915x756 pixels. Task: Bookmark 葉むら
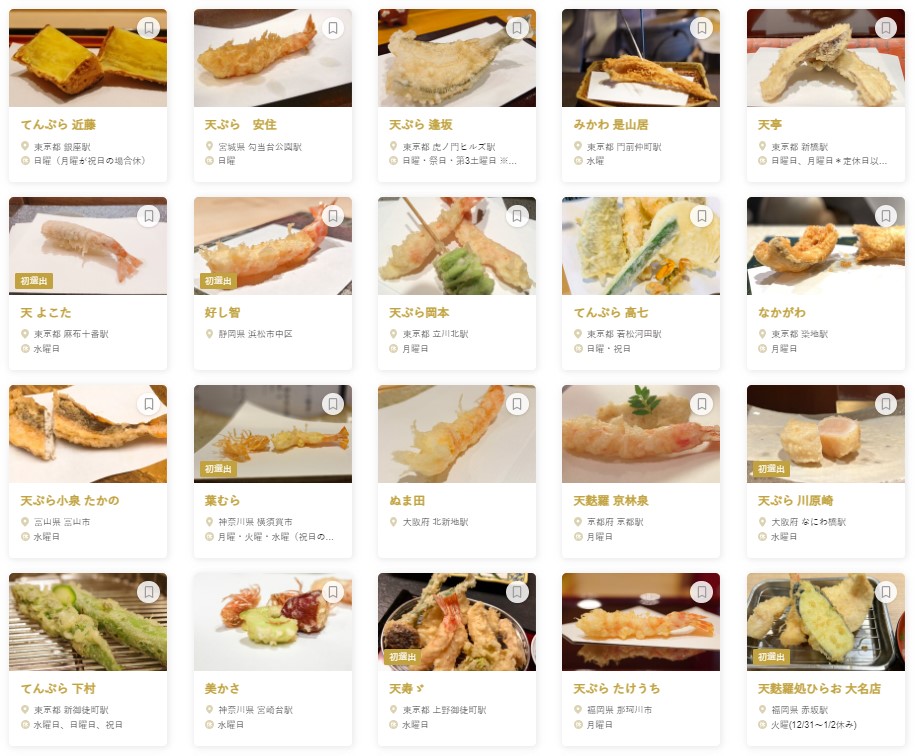(333, 404)
